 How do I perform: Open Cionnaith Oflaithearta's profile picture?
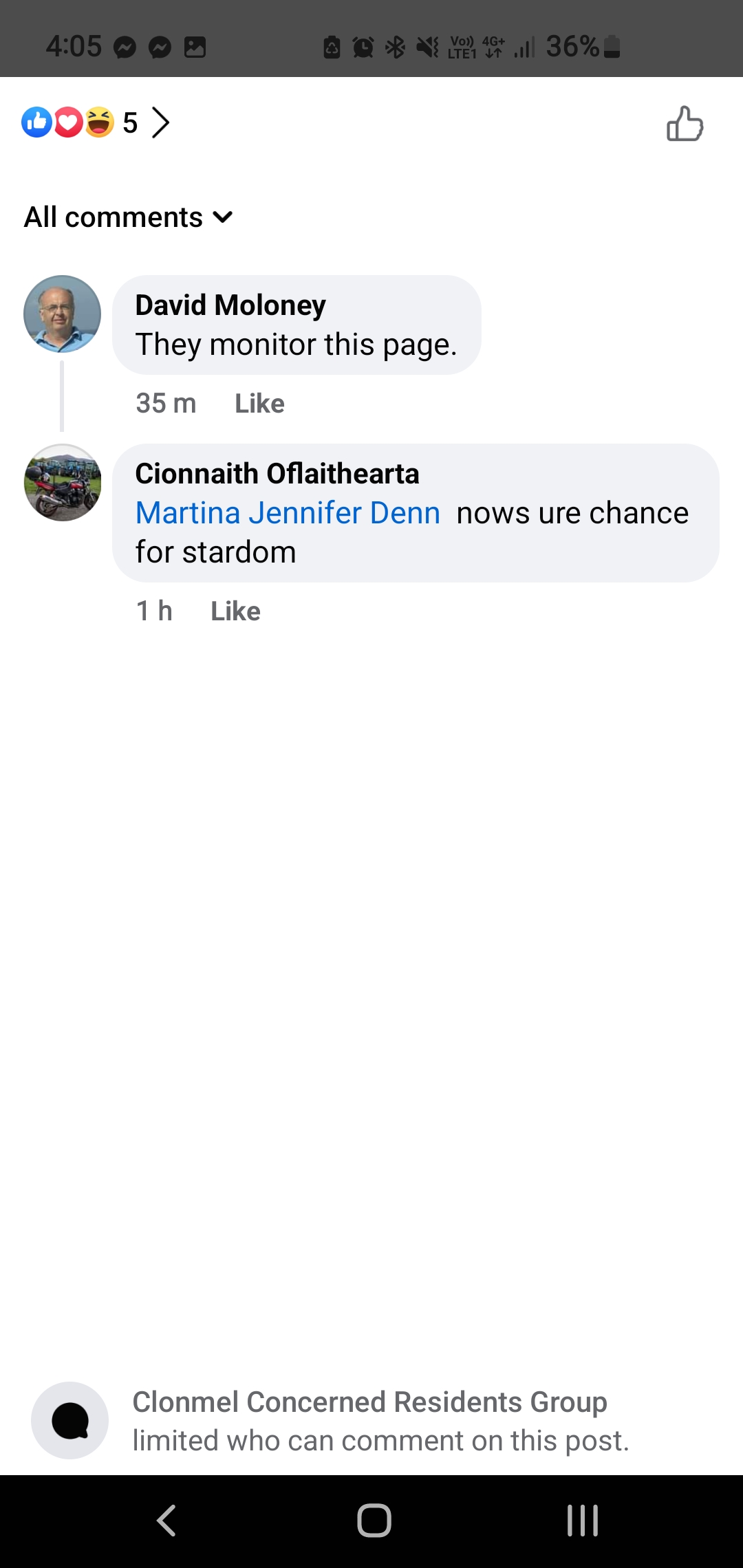[x=62, y=483]
